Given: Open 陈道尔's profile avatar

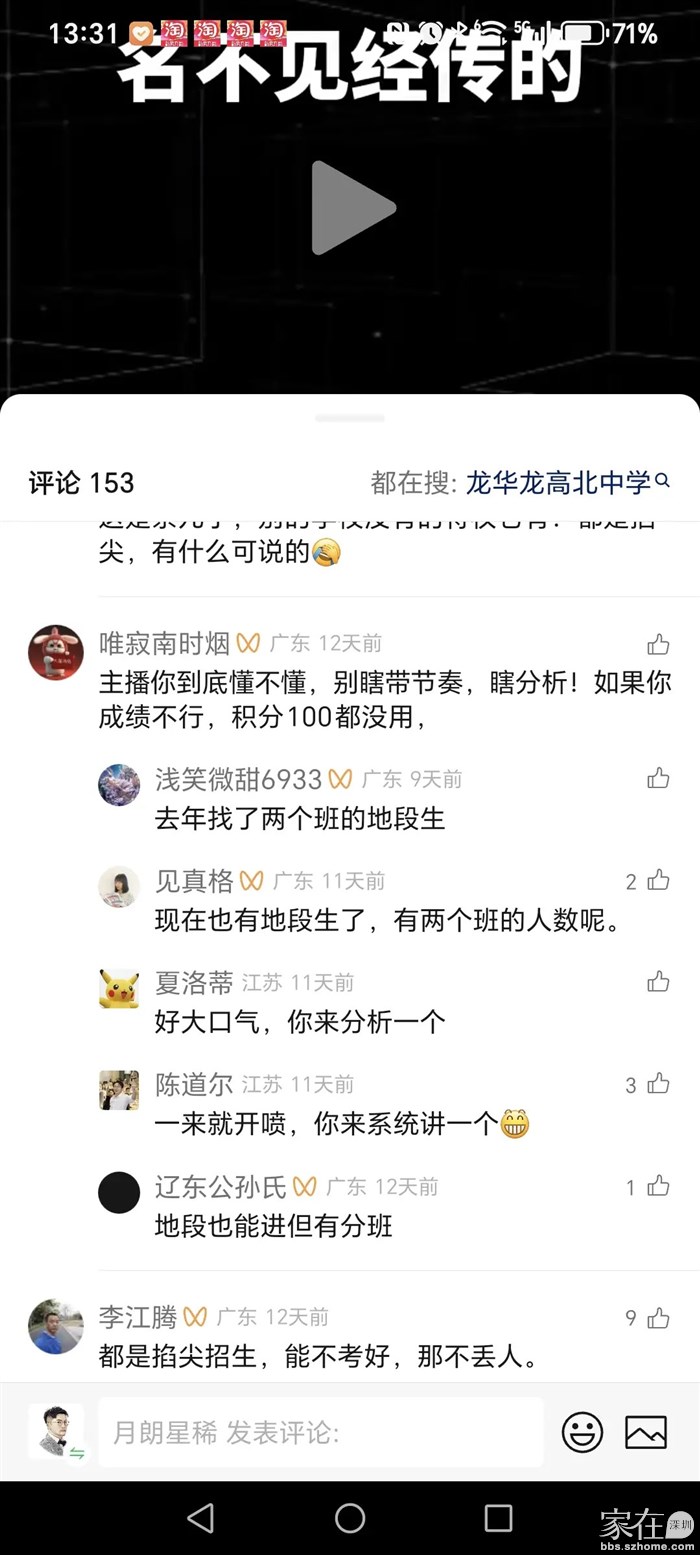Looking at the screenshot, I should [x=119, y=1091].
